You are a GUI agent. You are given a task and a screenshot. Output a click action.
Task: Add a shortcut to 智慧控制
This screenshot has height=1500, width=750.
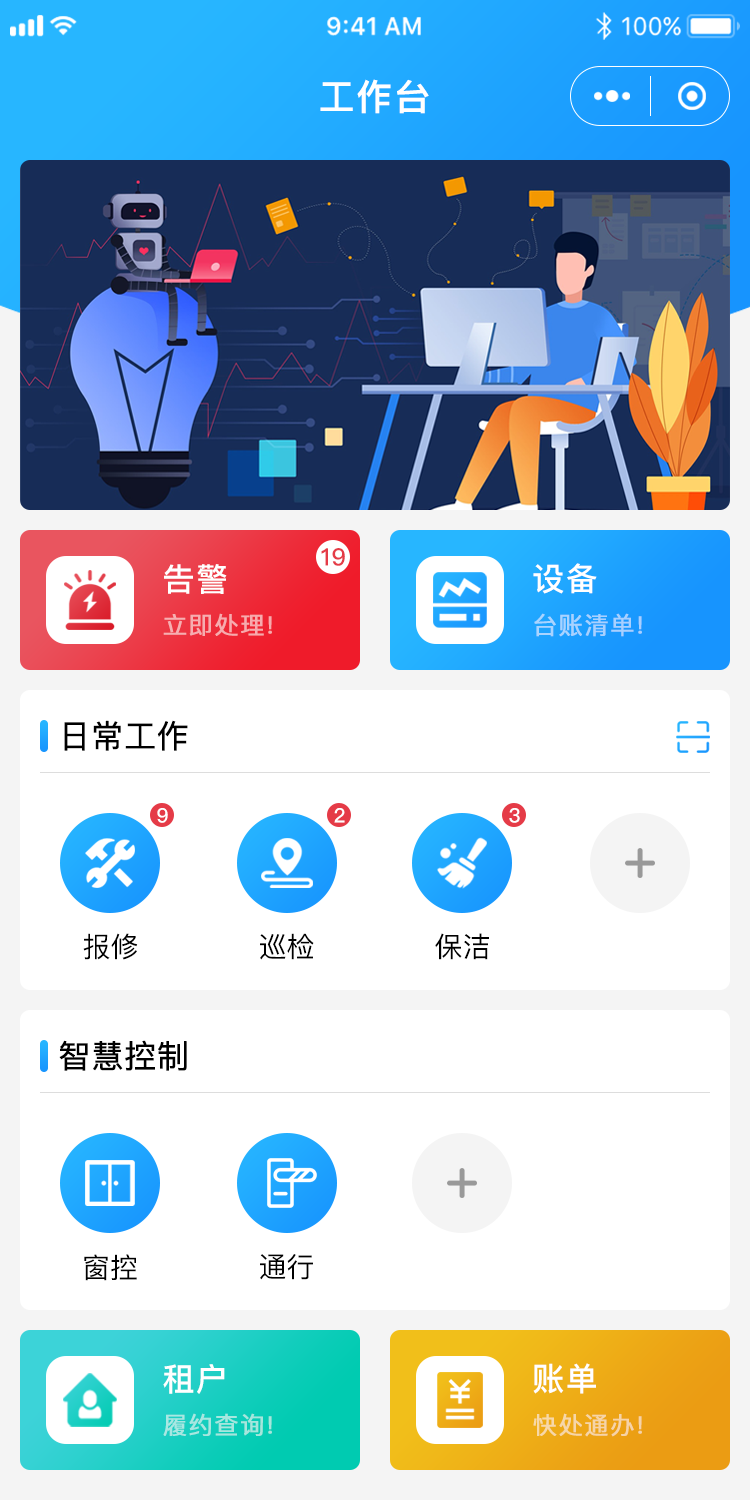coord(462,1183)
